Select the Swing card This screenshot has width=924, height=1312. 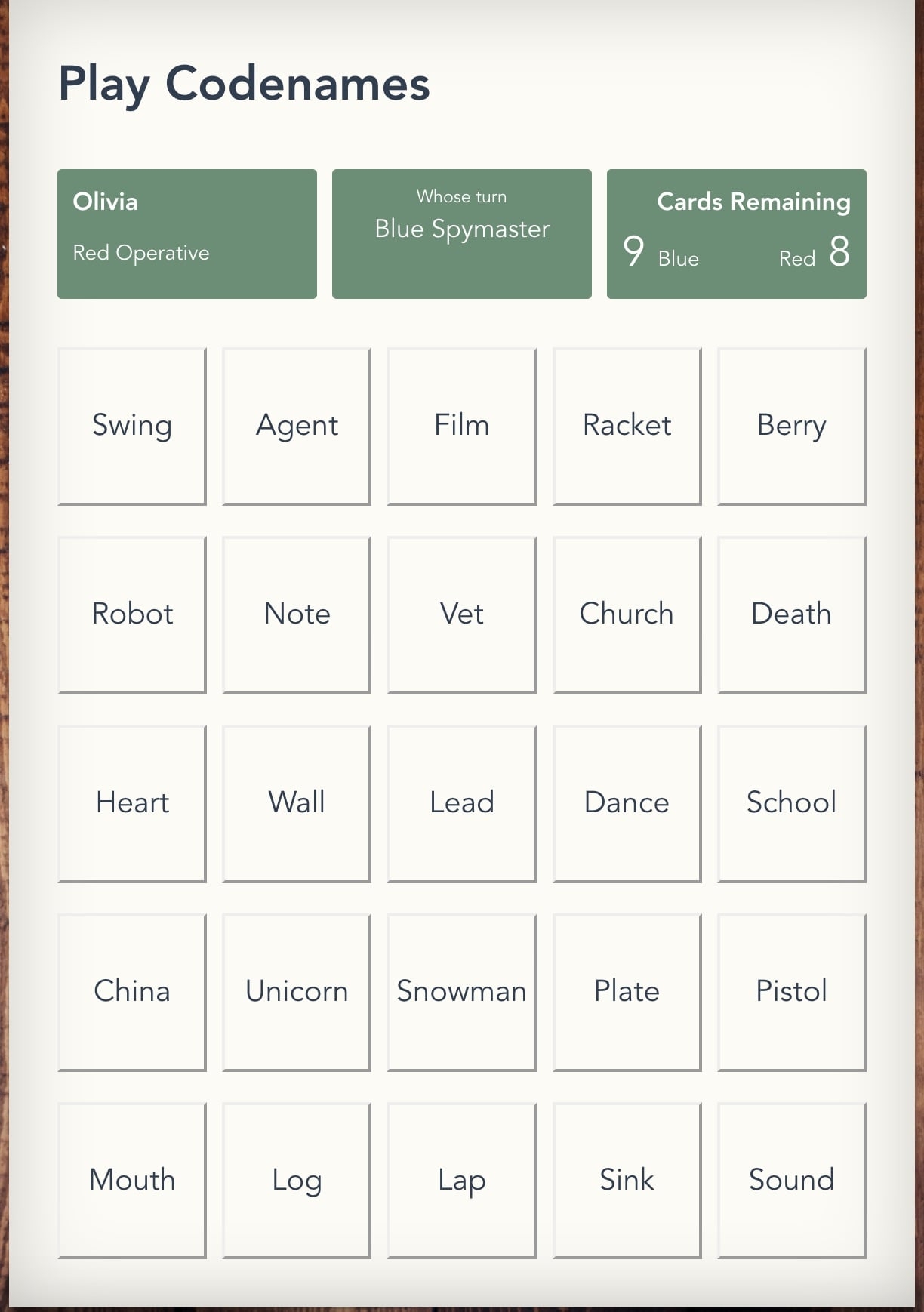click(x=132, y=426)
